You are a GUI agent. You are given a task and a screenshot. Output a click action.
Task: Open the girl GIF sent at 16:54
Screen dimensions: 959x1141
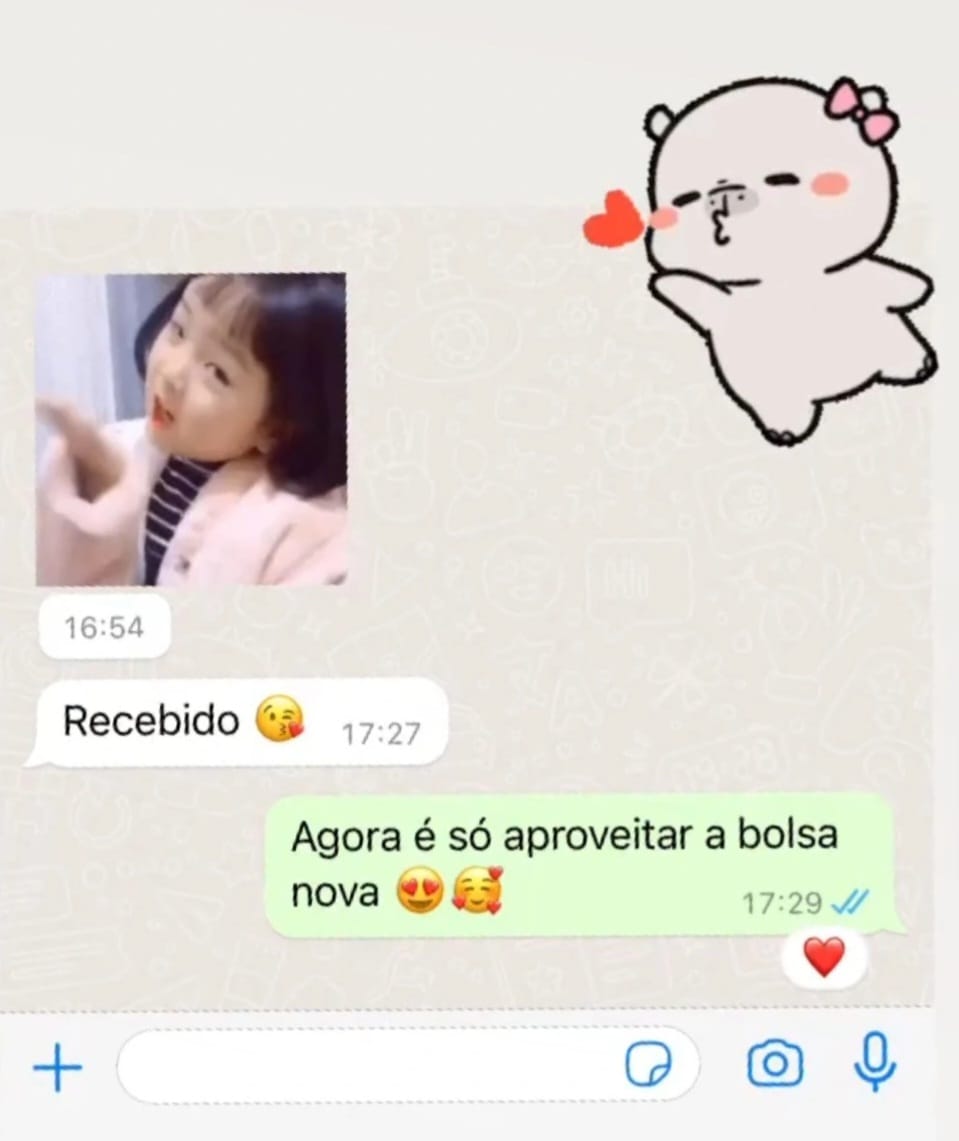pos(191,429)
